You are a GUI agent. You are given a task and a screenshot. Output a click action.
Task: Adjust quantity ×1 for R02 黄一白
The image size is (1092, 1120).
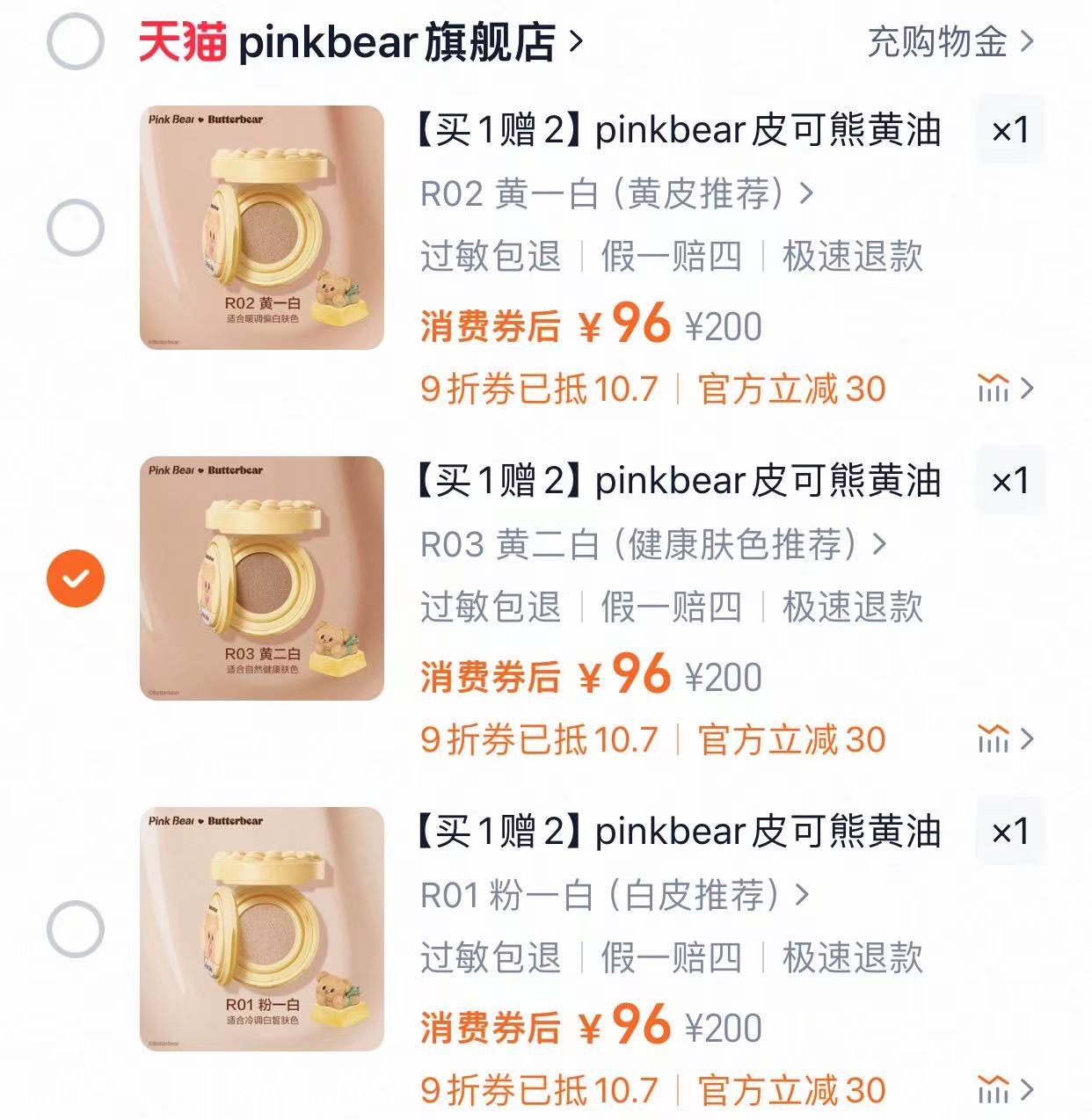click(1009, 130)
